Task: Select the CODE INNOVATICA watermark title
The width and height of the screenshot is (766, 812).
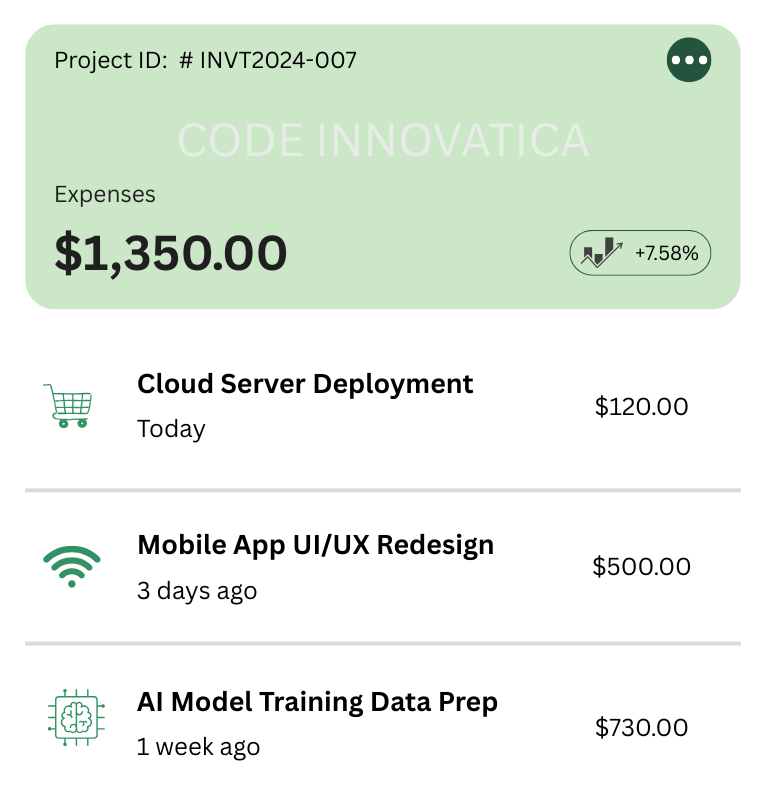Action: point(383,140)
